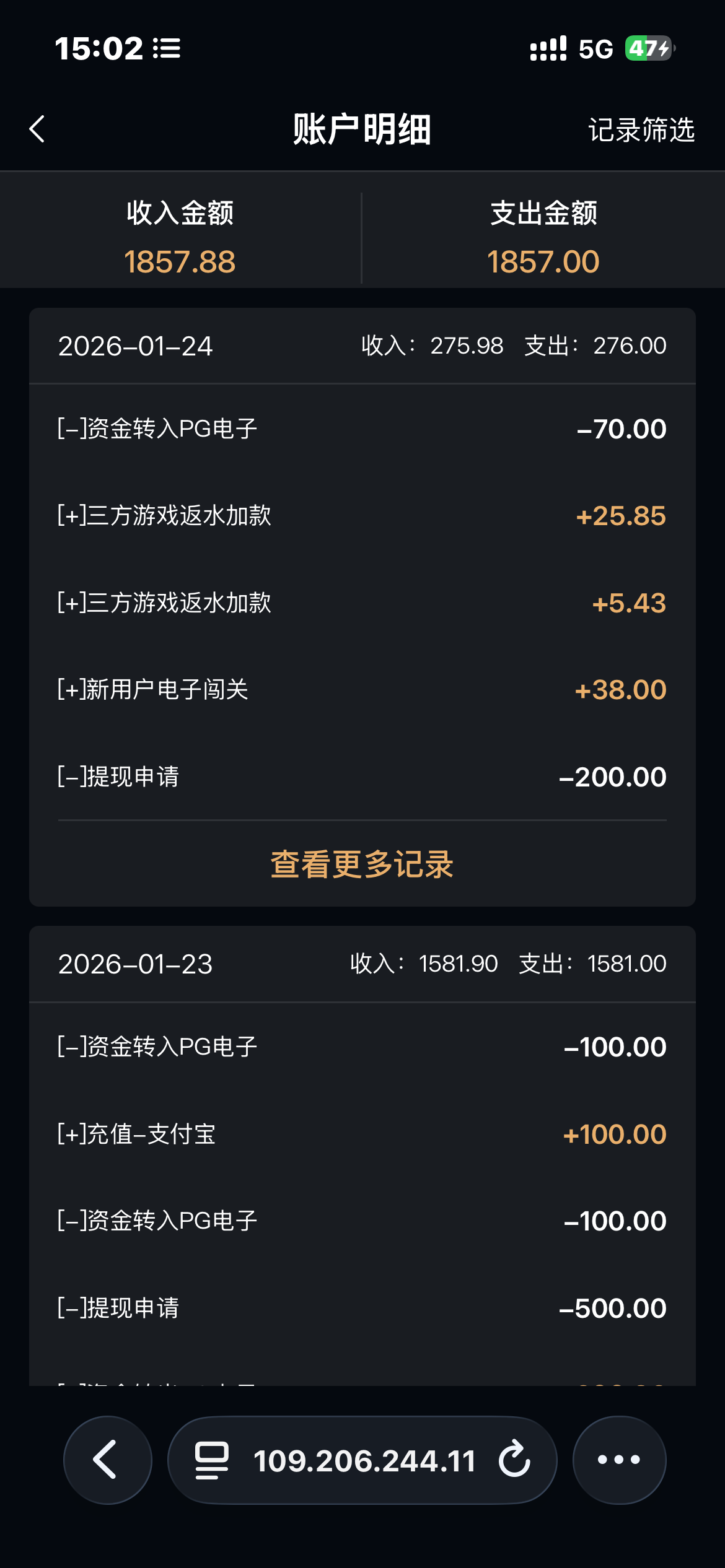Click the back arrow at top left
The height and width of the screenshot is (1568, 725).
coord(37,129)
